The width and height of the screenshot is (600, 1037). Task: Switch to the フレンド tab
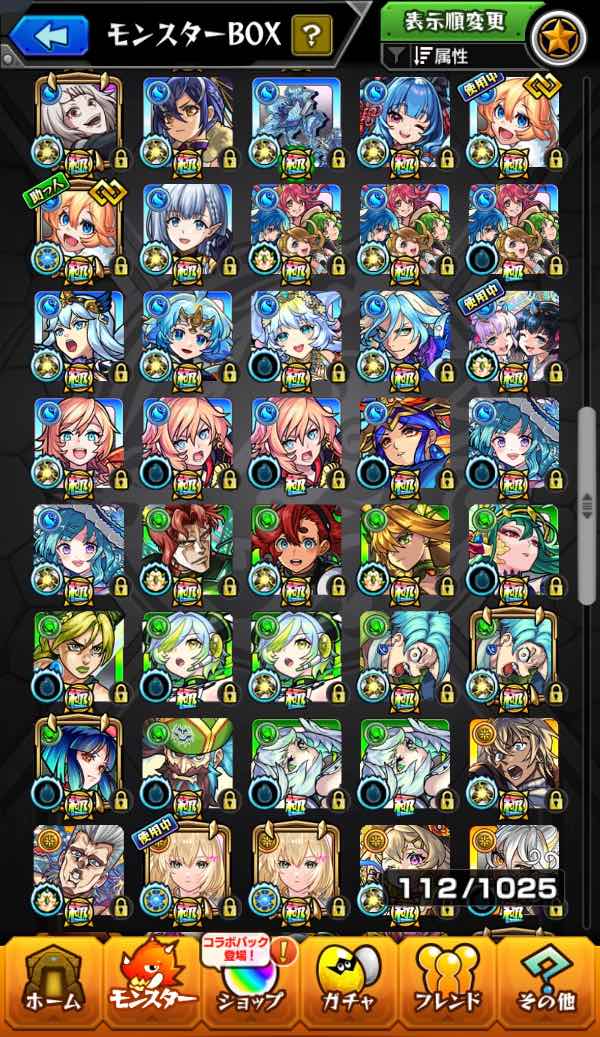(449, 985)
